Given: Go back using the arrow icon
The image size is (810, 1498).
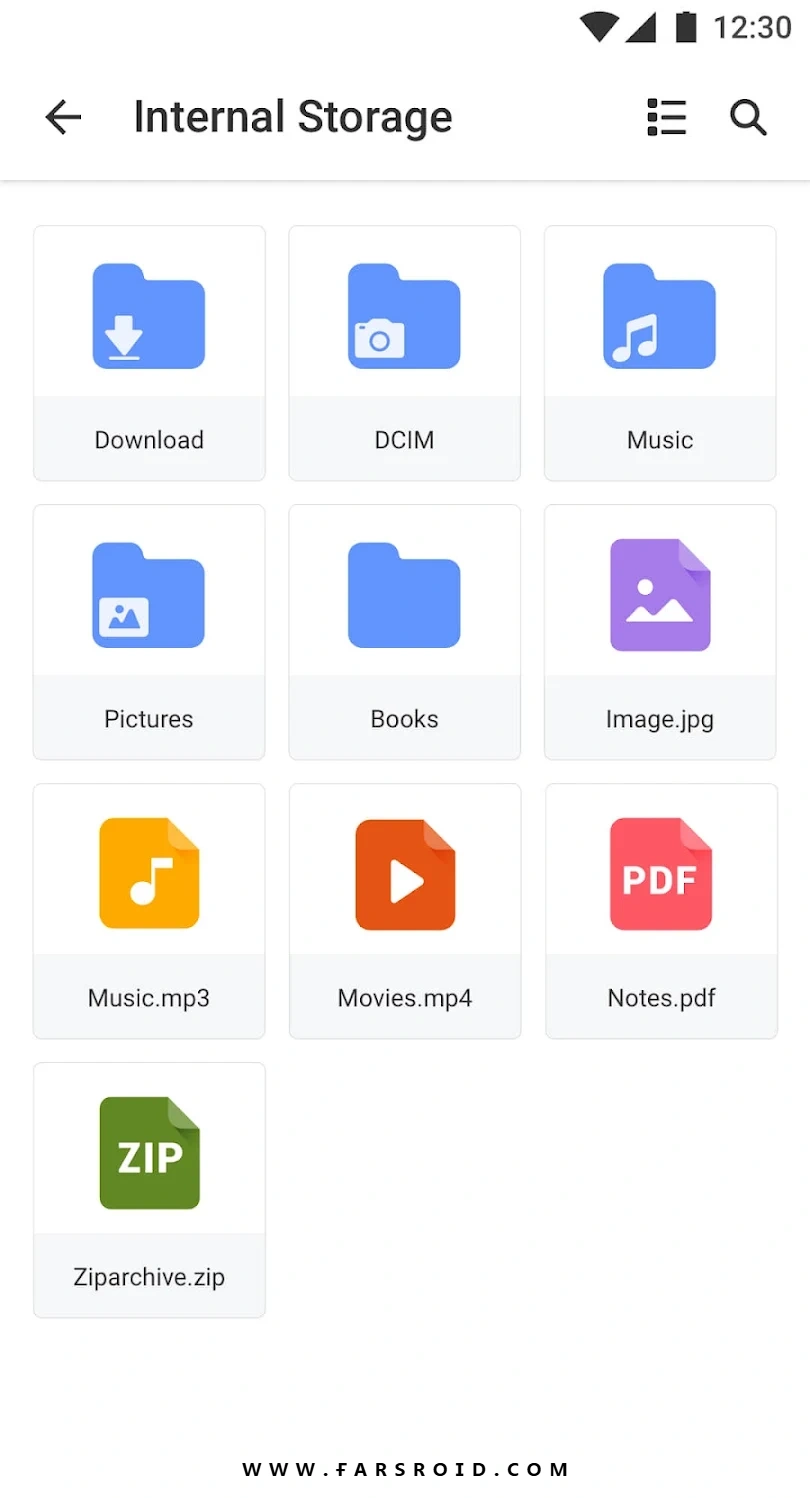Looking at the screenshot, I should pyautogui.click(x=63, y=117).
